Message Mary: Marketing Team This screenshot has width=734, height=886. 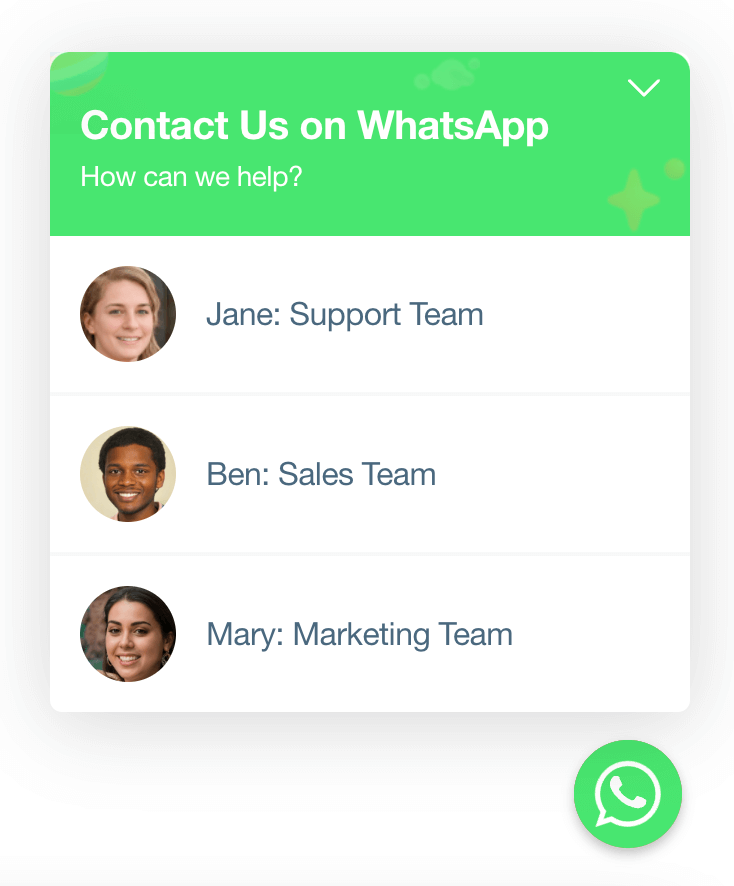coord(358,634)
